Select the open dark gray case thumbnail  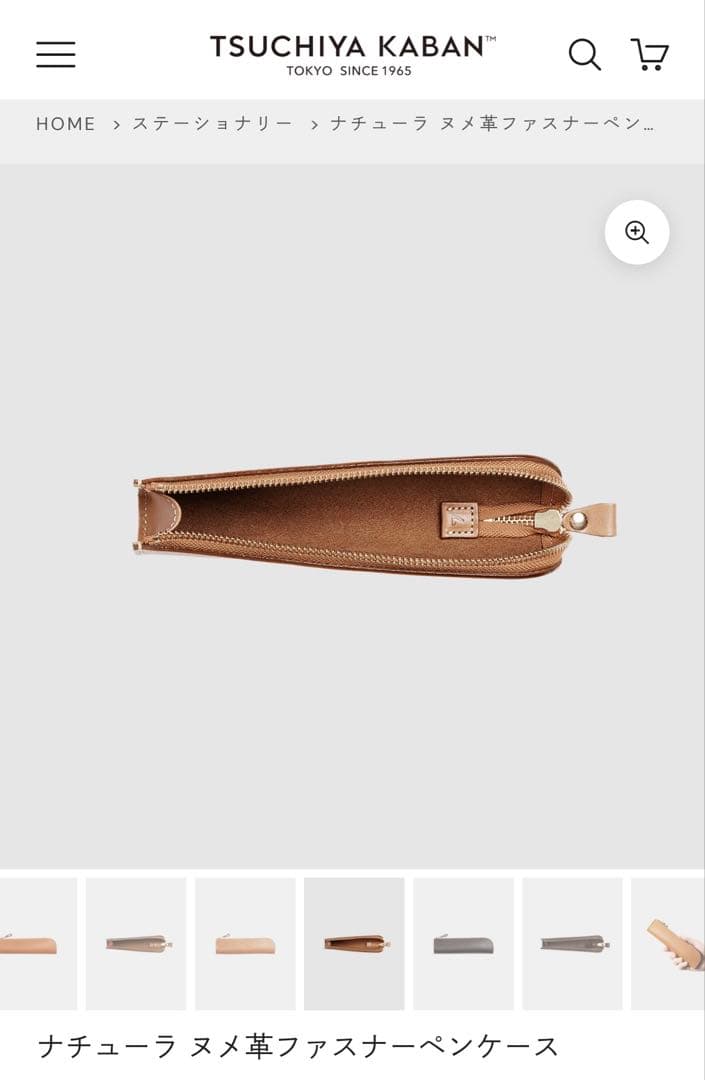pos(572,943)
